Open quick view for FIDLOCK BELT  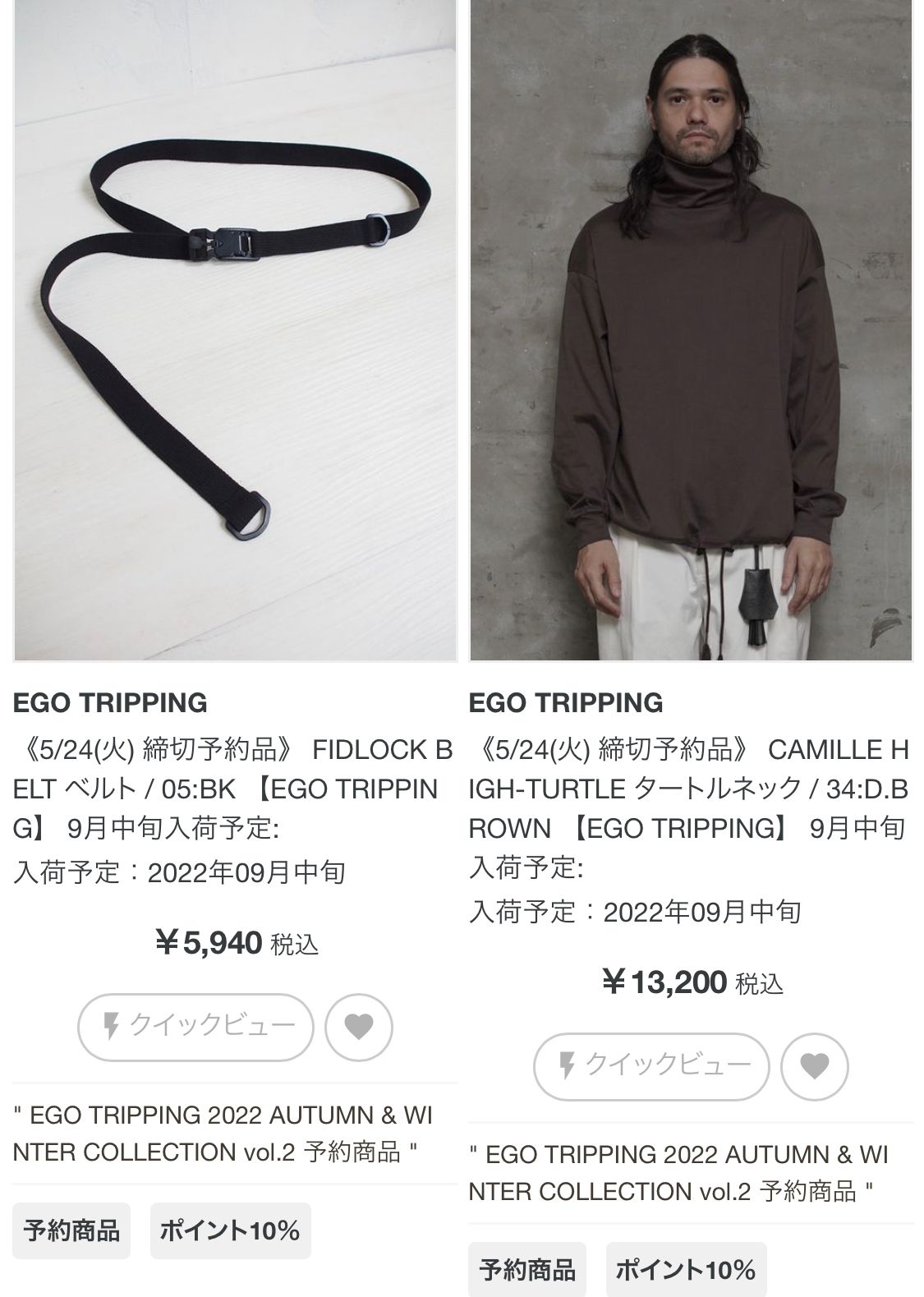195,1027
